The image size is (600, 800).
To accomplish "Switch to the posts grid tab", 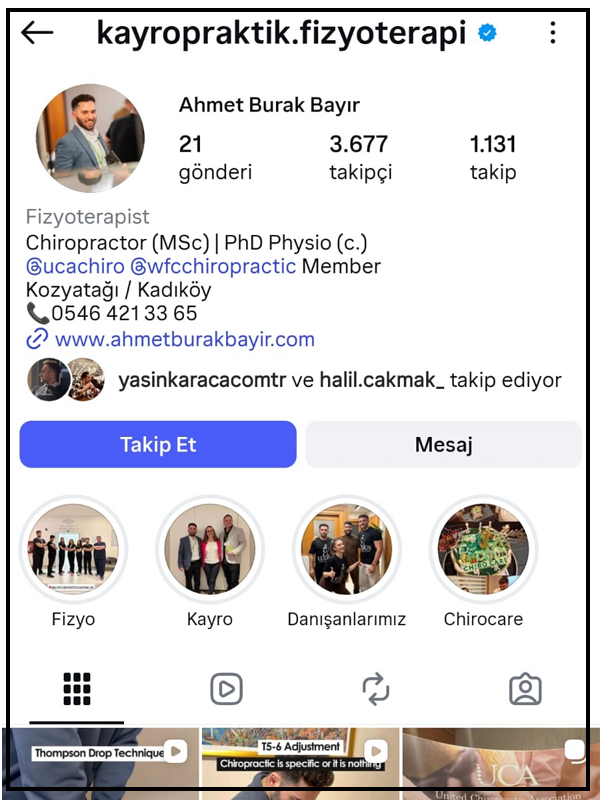I will pyautogui.click(x=77, y=689).
